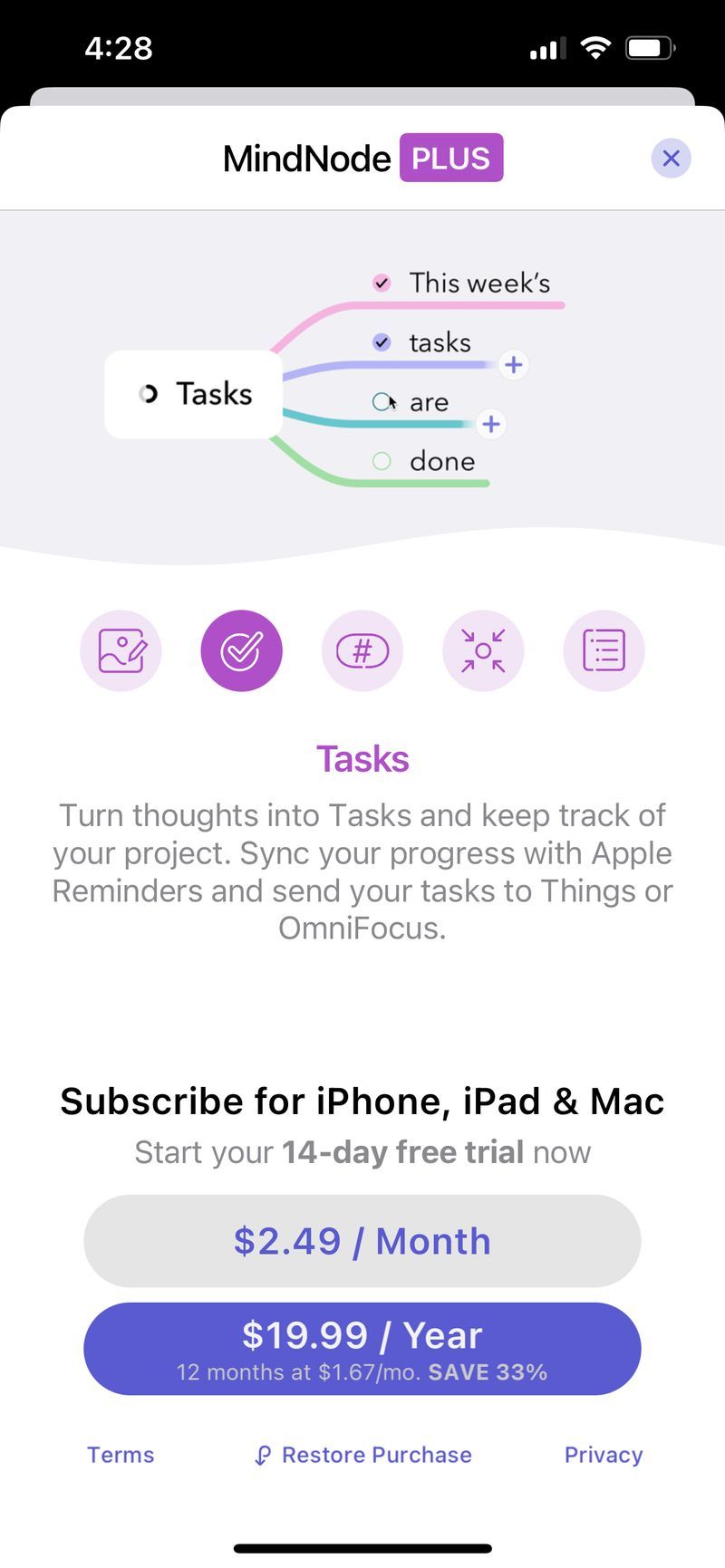Screen dimensions: 725x1568
Task: Select the focus arrows feature icon
Action: 483,650
